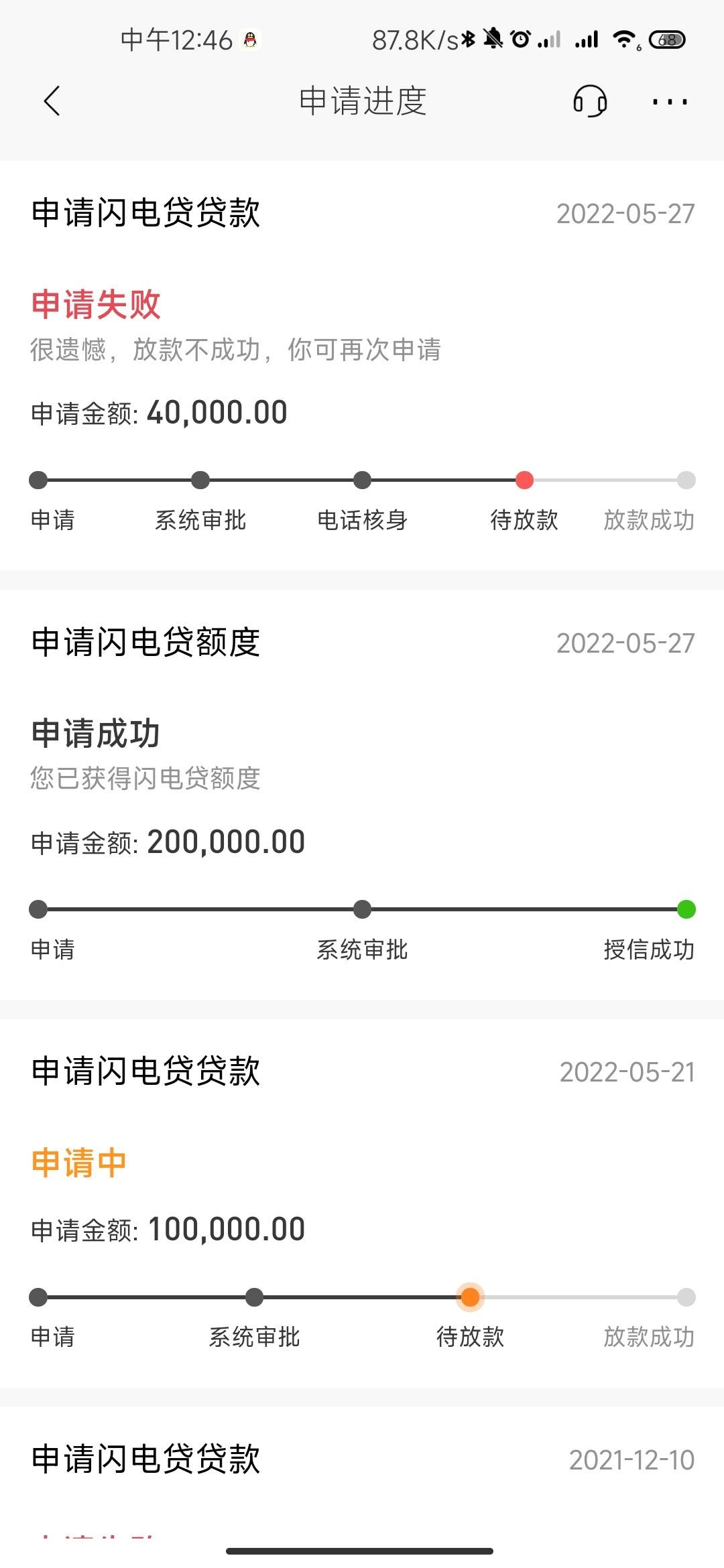Open the failed 40,000.00 loan application
Image resolution: width=724 pixels, height=1568 pixels.
362,366
